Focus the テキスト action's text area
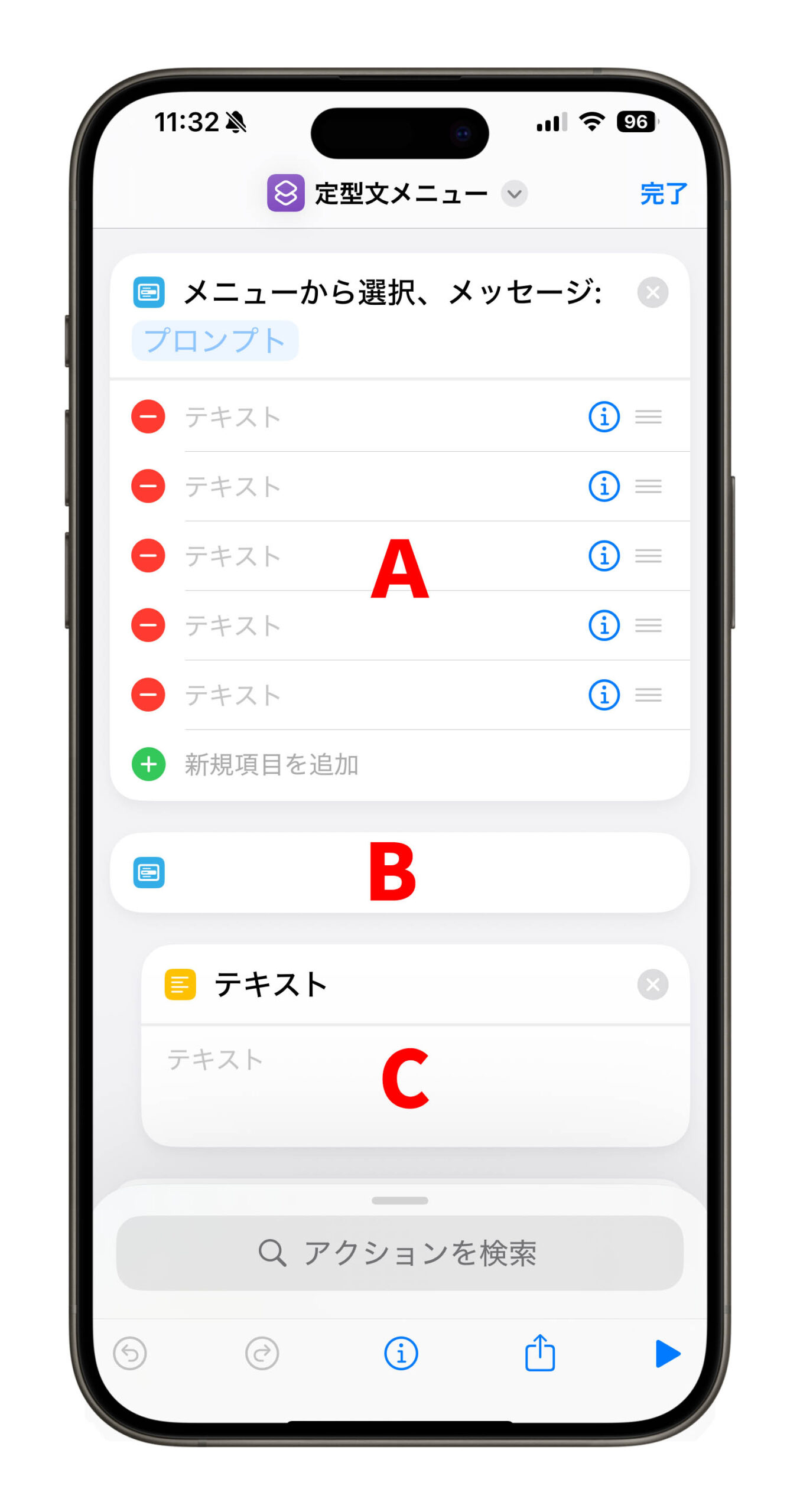The width and height of the screenshot is (800, 1512). coord(414,1081)
